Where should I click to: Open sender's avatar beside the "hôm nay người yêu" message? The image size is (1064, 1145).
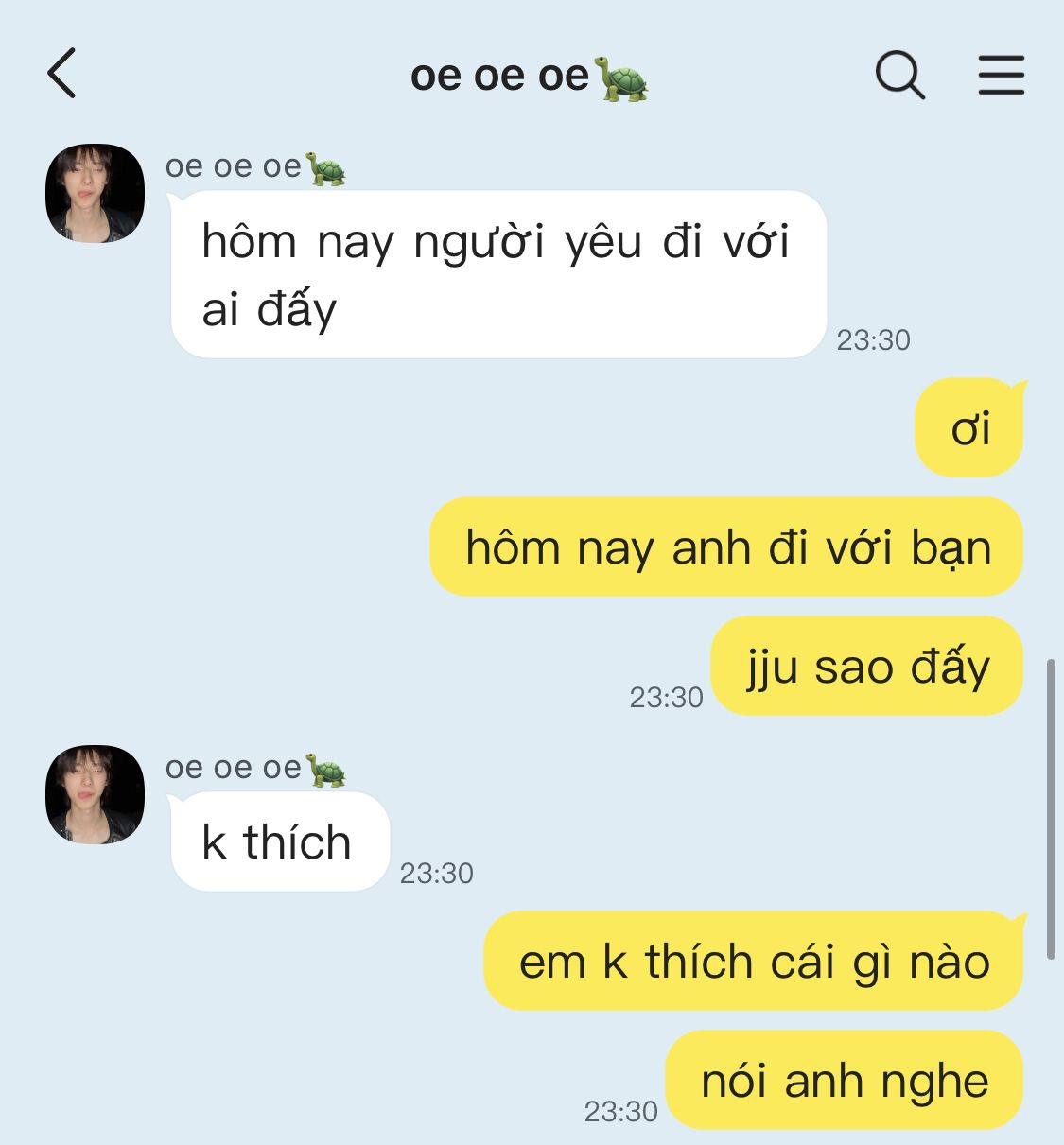[x=95, y=194]
